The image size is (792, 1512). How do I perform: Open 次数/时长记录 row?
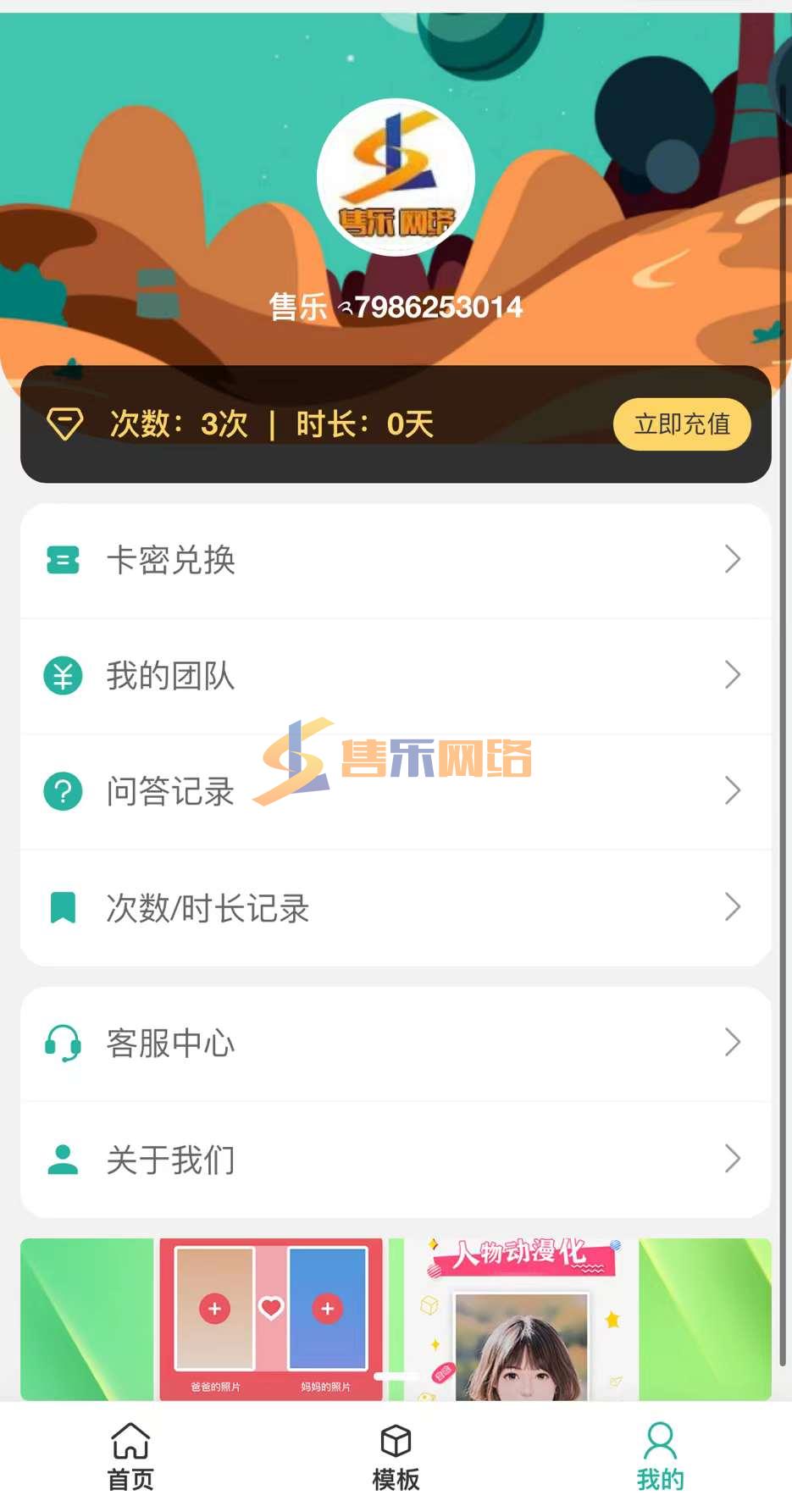click(396, 908)
